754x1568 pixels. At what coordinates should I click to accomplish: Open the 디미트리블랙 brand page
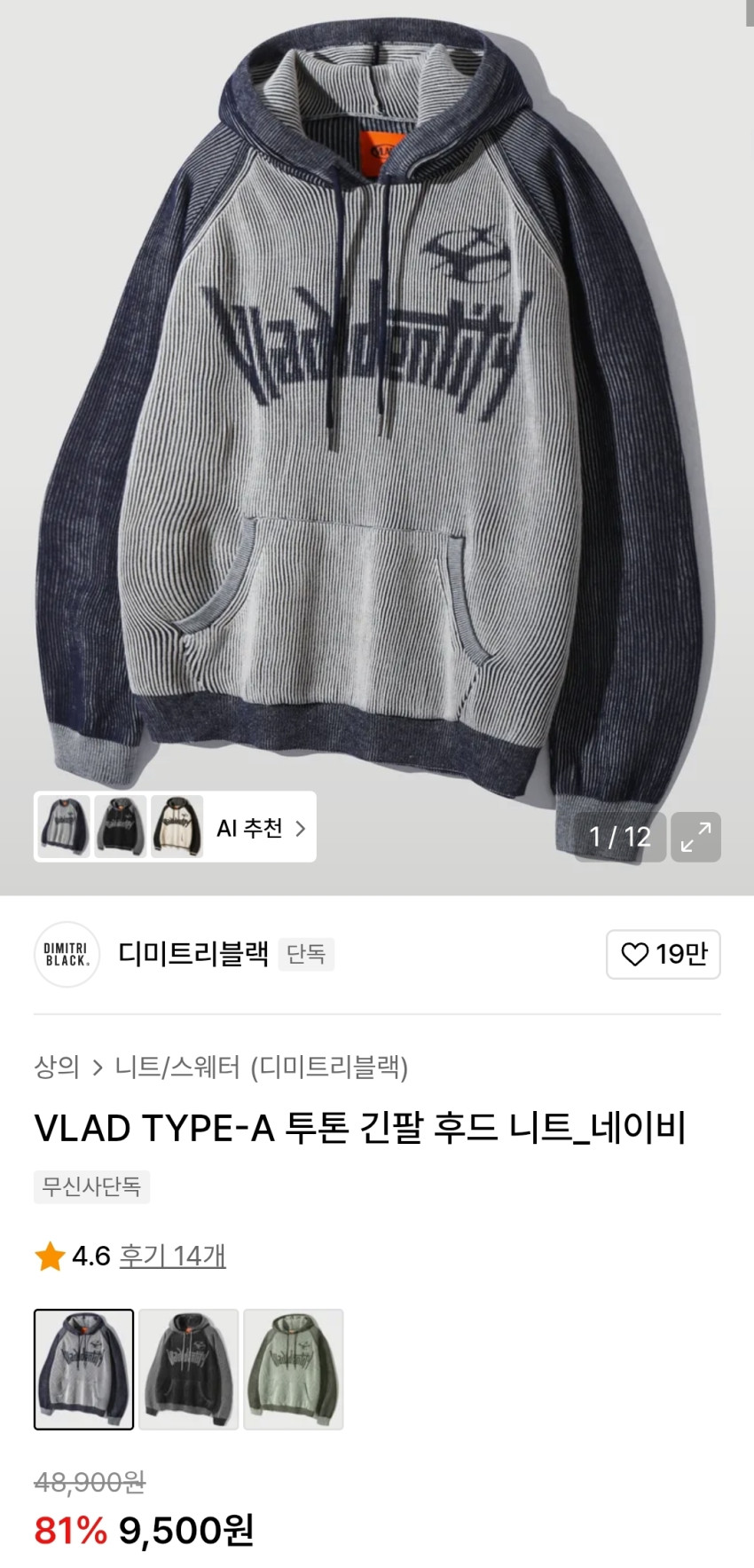[x=193, y=954]
